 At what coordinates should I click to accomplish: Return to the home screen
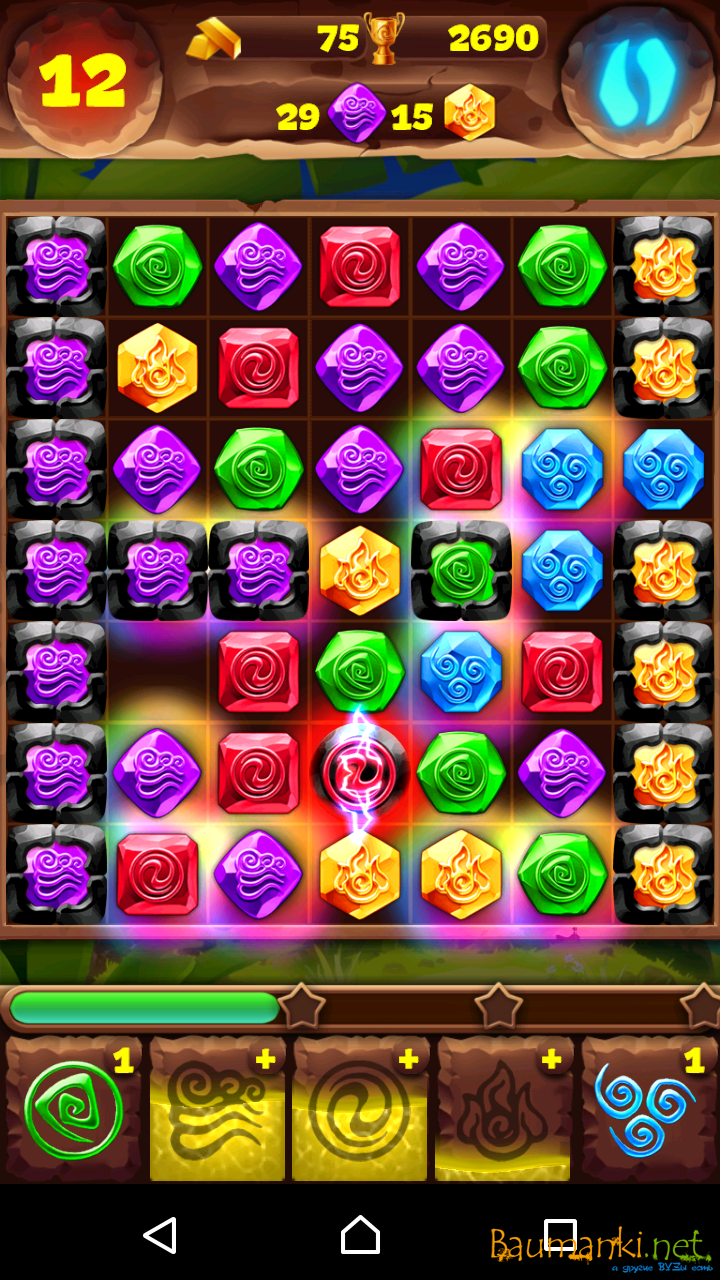tap(360, 1236)
